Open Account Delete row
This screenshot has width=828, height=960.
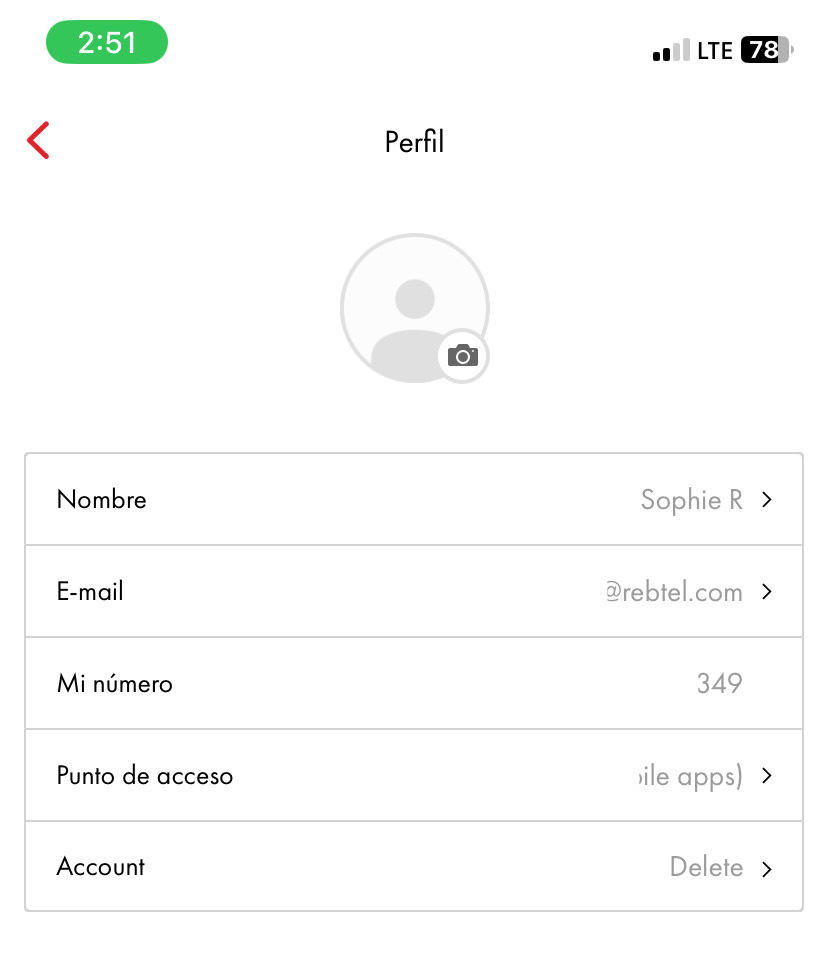414,867
